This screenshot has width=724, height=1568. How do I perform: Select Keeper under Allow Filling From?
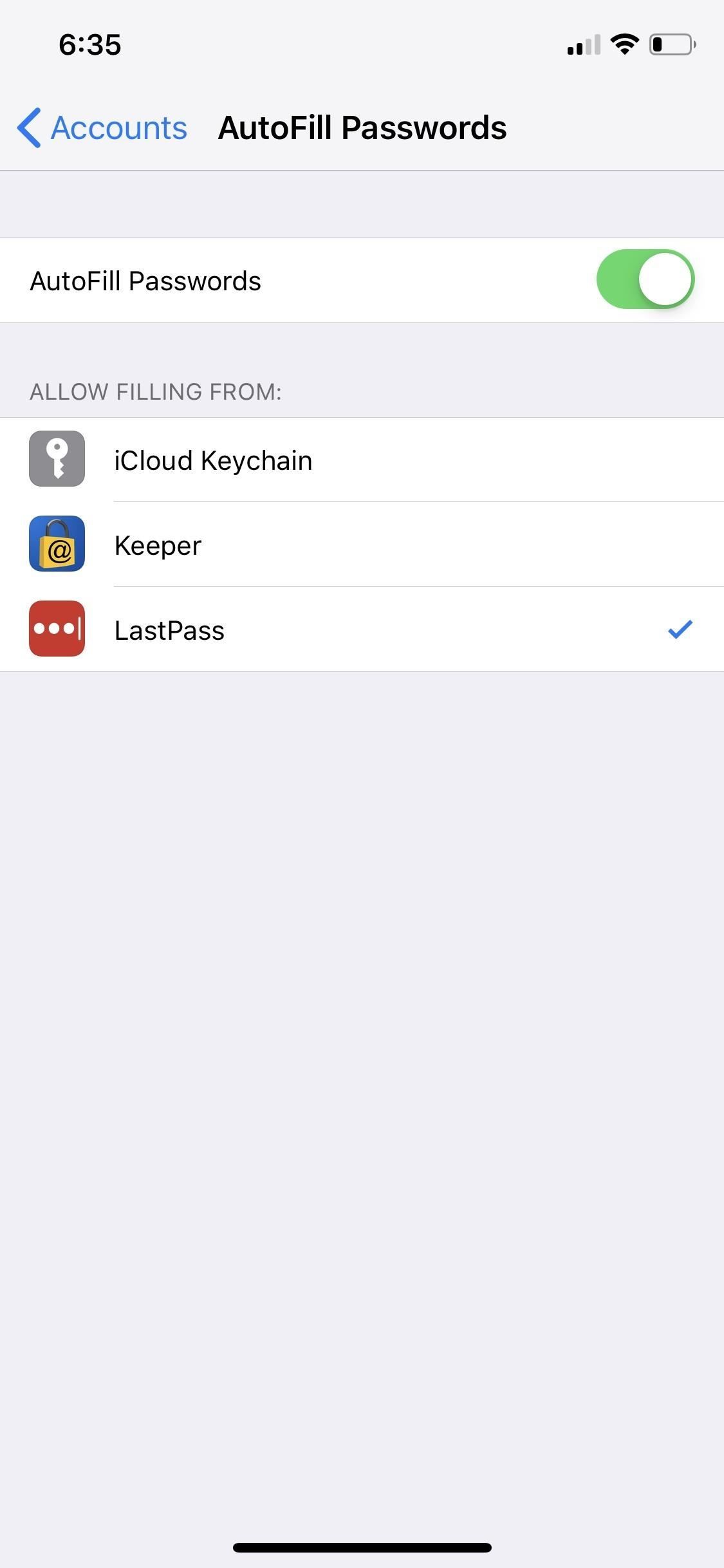tap(360, 545)
